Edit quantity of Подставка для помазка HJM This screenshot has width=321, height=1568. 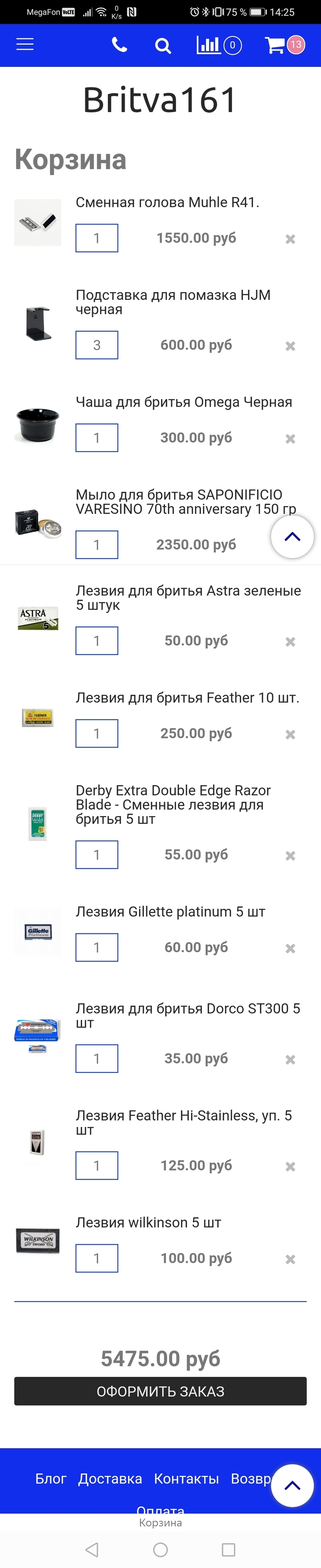[97, 345]
